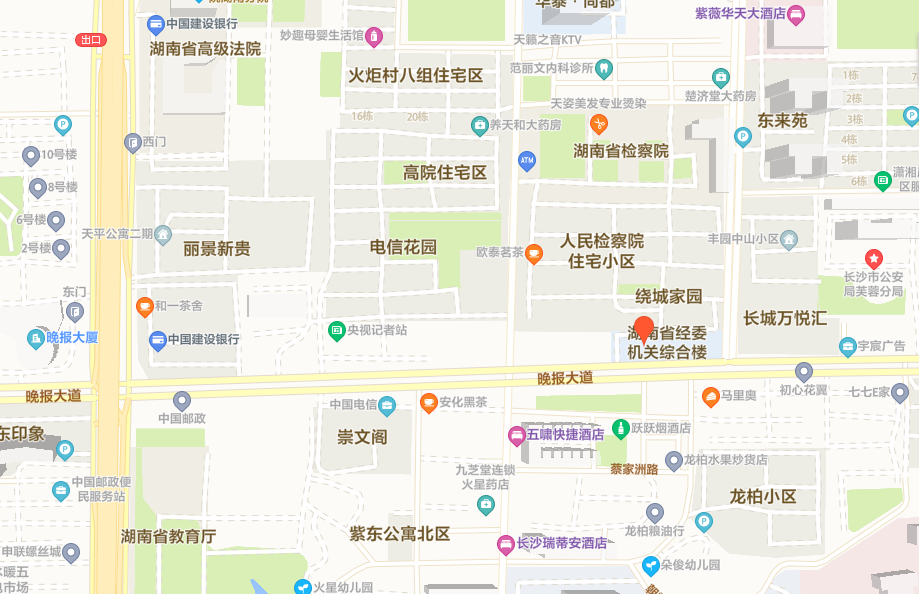
Task: Select 跃跃烟酒店 shop marker
Action: 620,427
